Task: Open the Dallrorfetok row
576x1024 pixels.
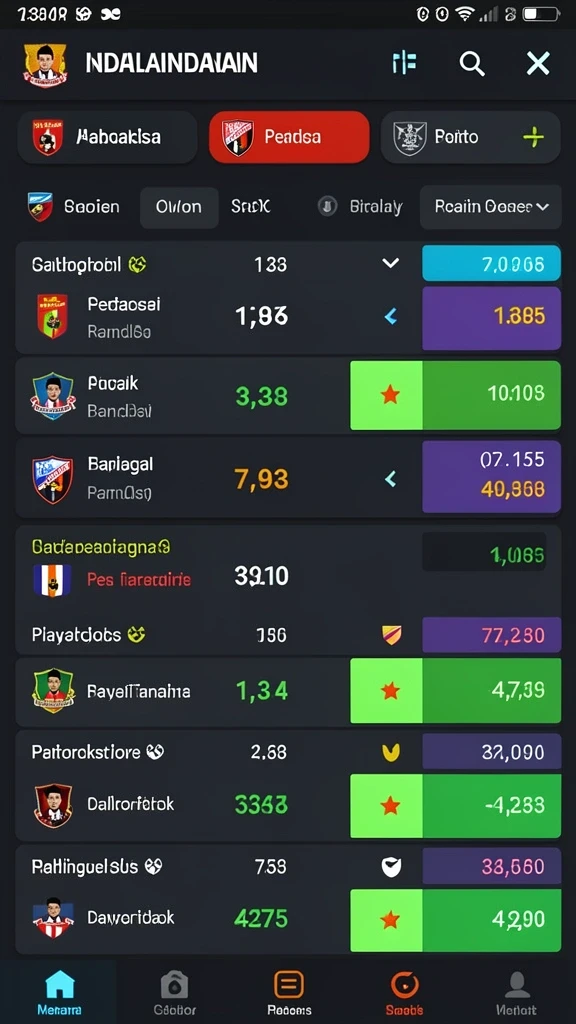Action: pos(288,805)
